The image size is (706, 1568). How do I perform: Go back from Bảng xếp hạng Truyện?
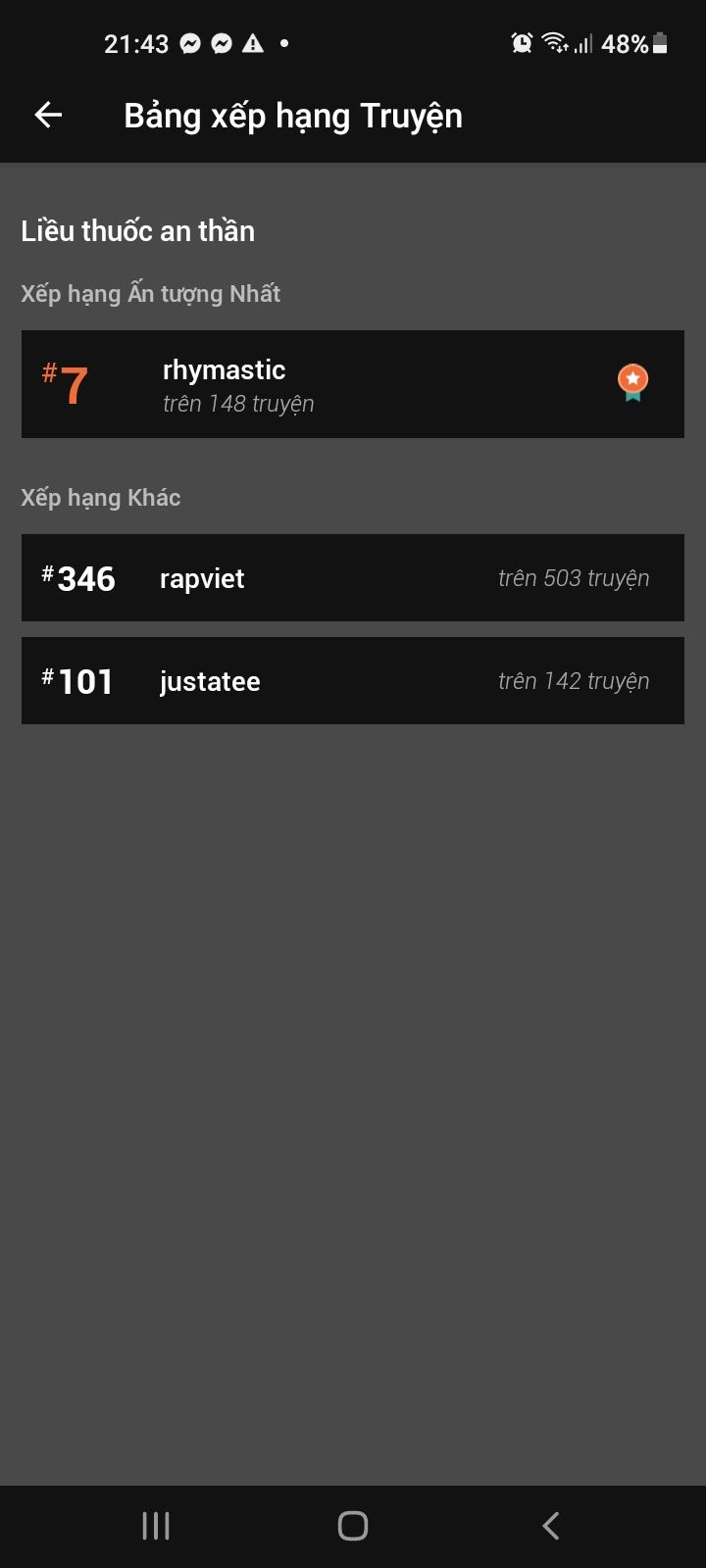click(48, 116)
